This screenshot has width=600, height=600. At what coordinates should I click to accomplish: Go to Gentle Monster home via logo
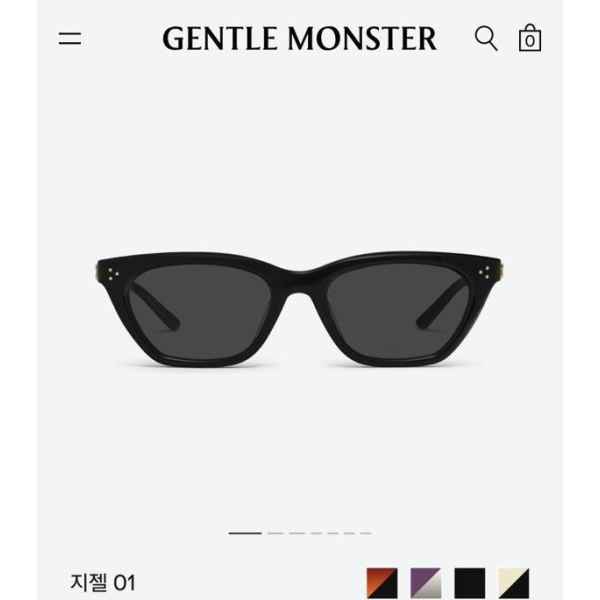click(299, 39)
